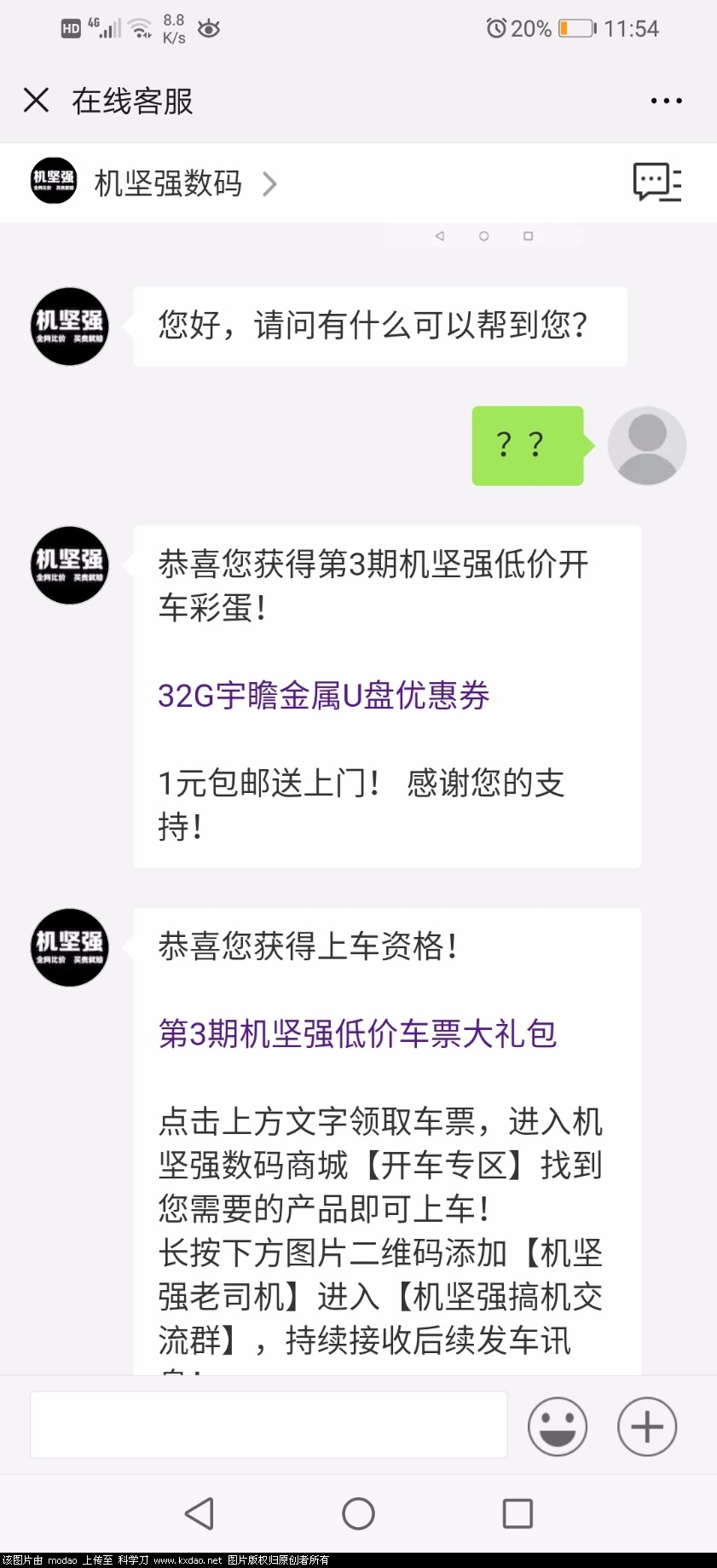Tap the 机坚强 avatar beside the greeting message
Viewport: 717px width, 1568px height.
pos(68,327)
